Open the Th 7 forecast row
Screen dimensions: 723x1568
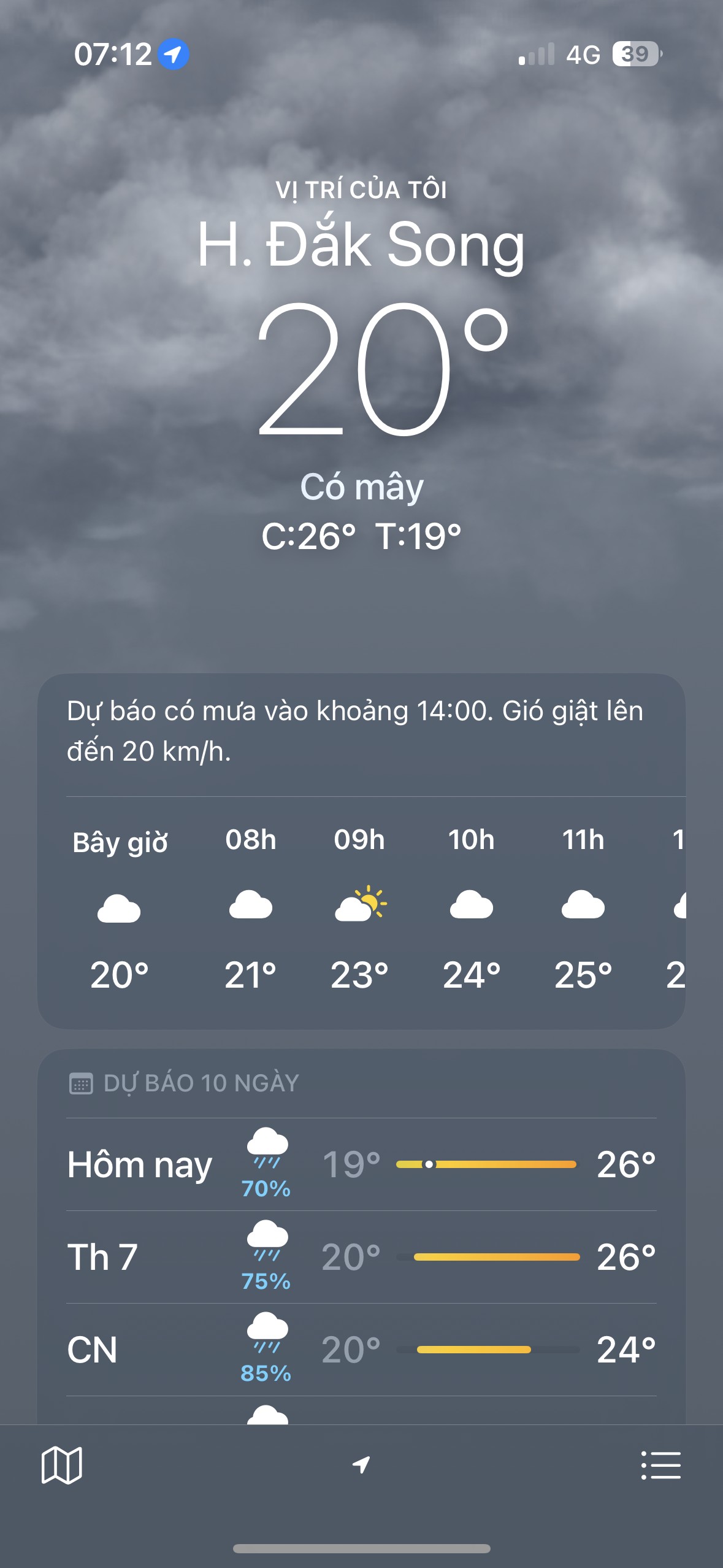(361, 1257)
